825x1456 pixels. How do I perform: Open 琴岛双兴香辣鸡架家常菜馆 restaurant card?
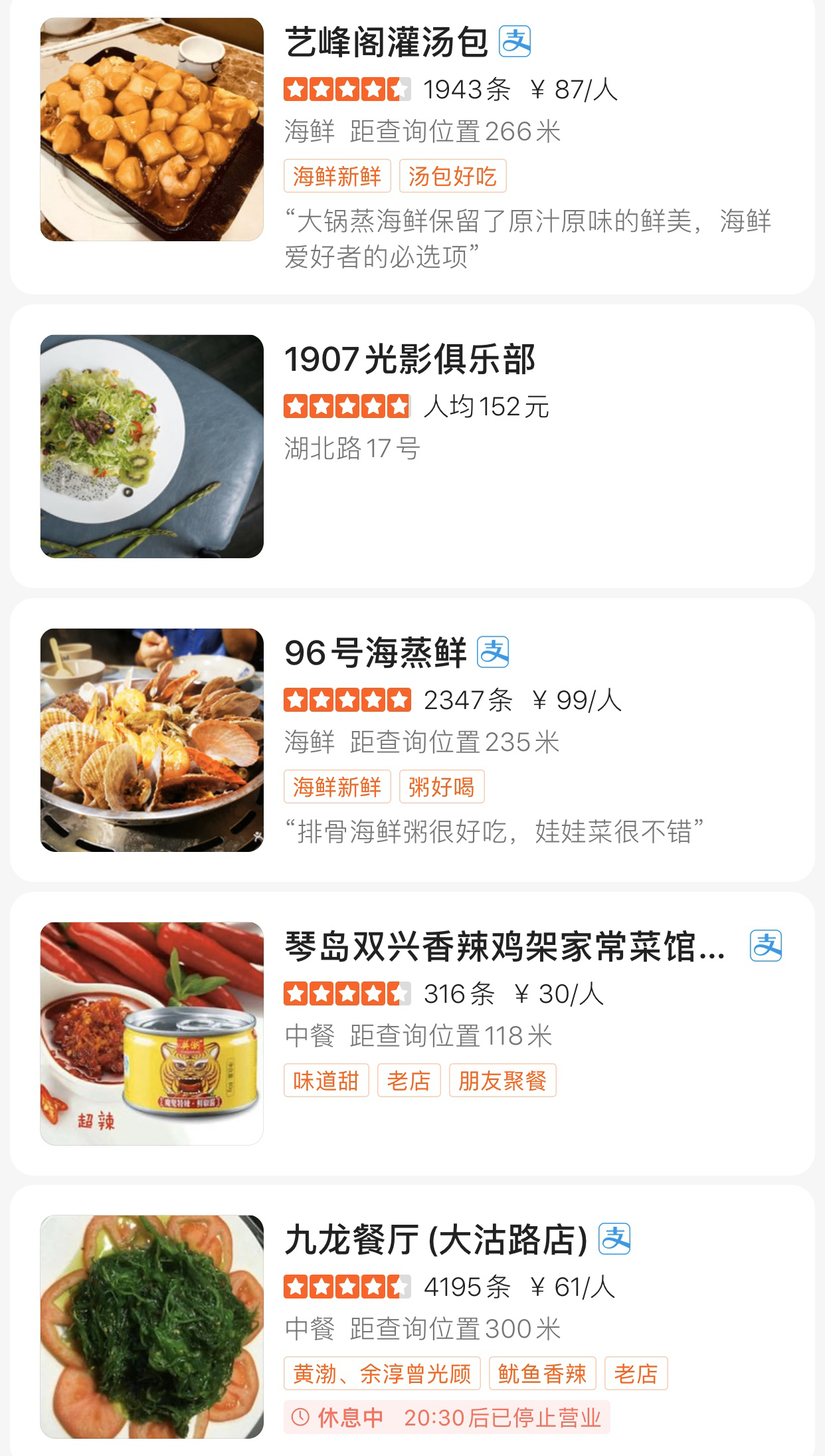(x=504, y=947)
